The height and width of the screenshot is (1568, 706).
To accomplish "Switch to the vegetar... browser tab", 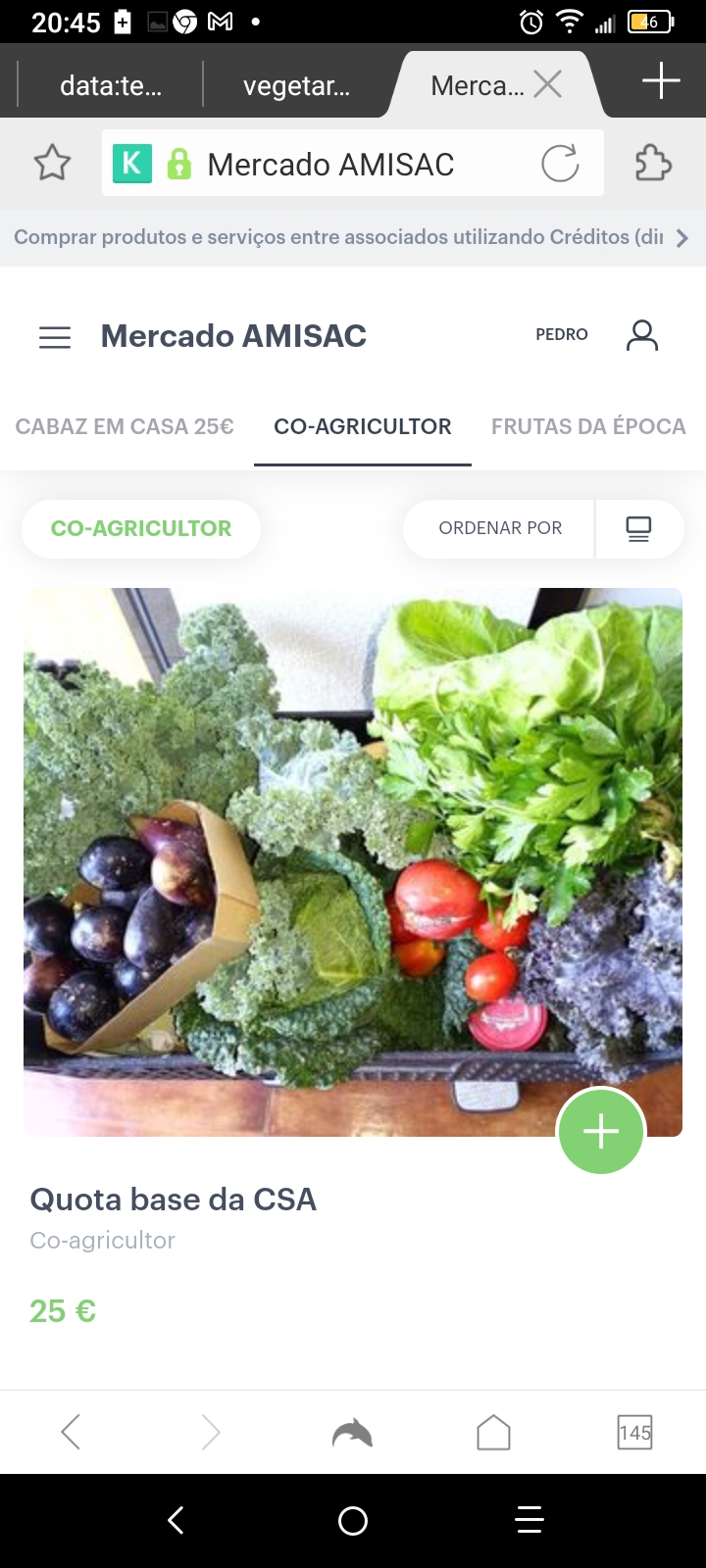I will click(x=296, y=86).
